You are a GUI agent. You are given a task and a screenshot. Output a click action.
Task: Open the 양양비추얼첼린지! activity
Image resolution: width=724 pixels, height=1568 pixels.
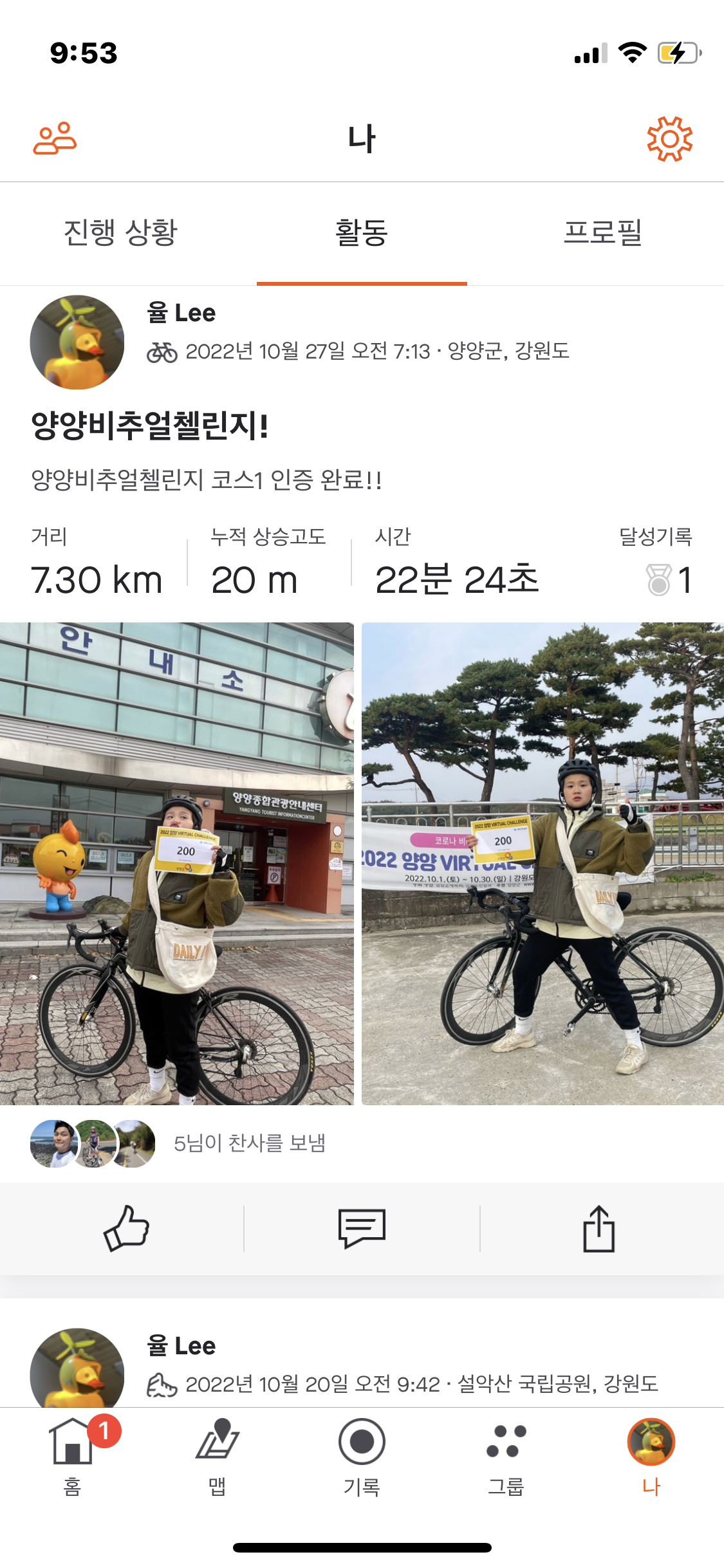click(150, 425)
